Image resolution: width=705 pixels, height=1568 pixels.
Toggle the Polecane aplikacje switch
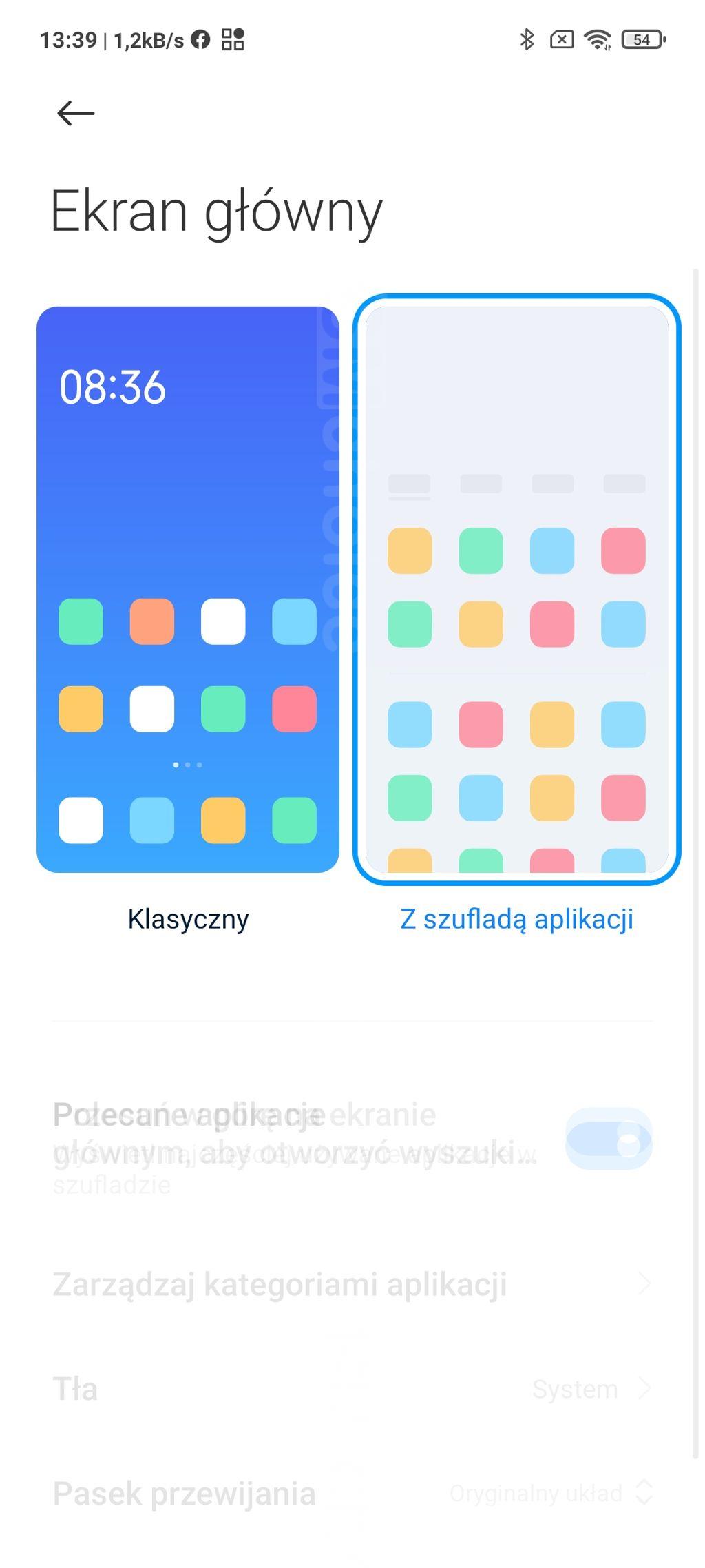(x=608, y=1139)
